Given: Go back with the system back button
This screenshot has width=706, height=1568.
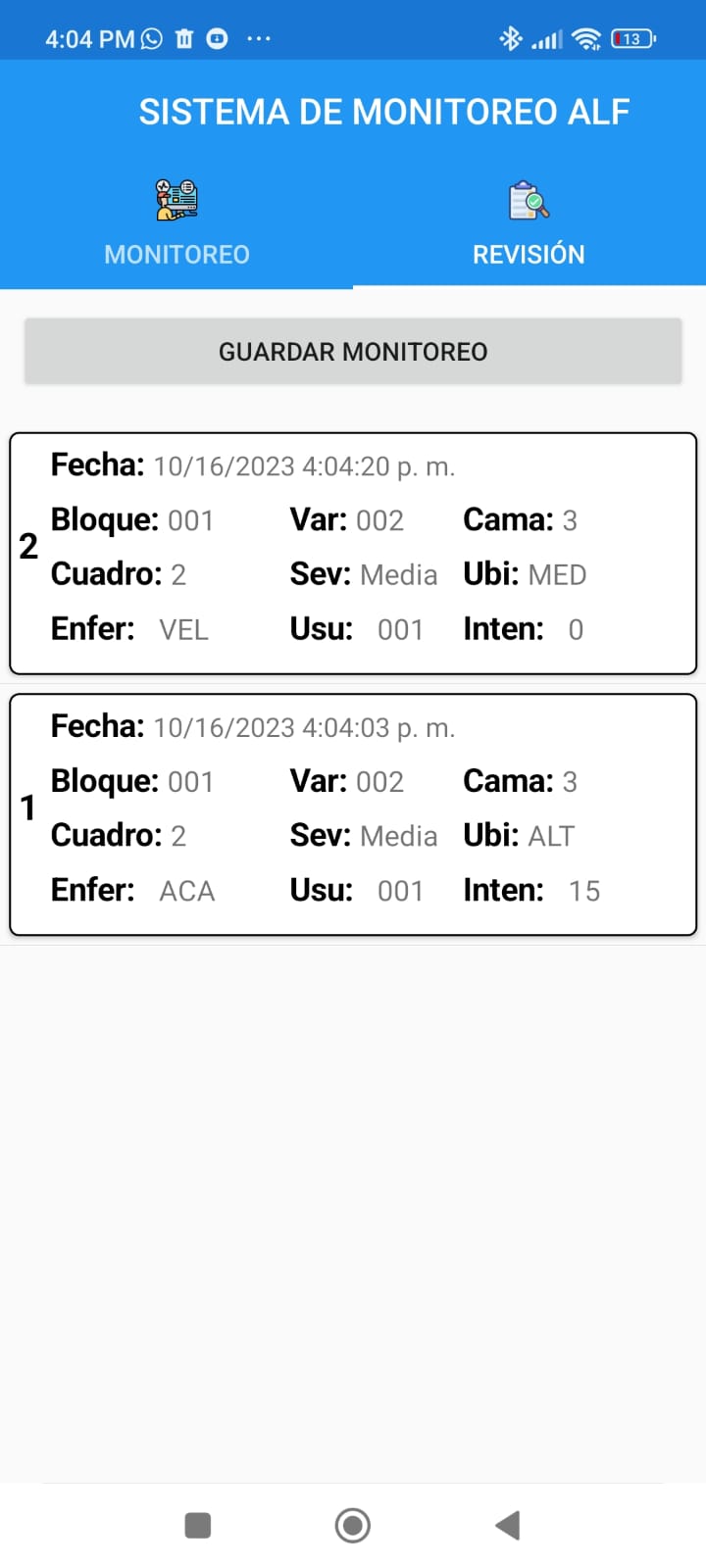Looking at the screenshot, I should click(507, 1525).
